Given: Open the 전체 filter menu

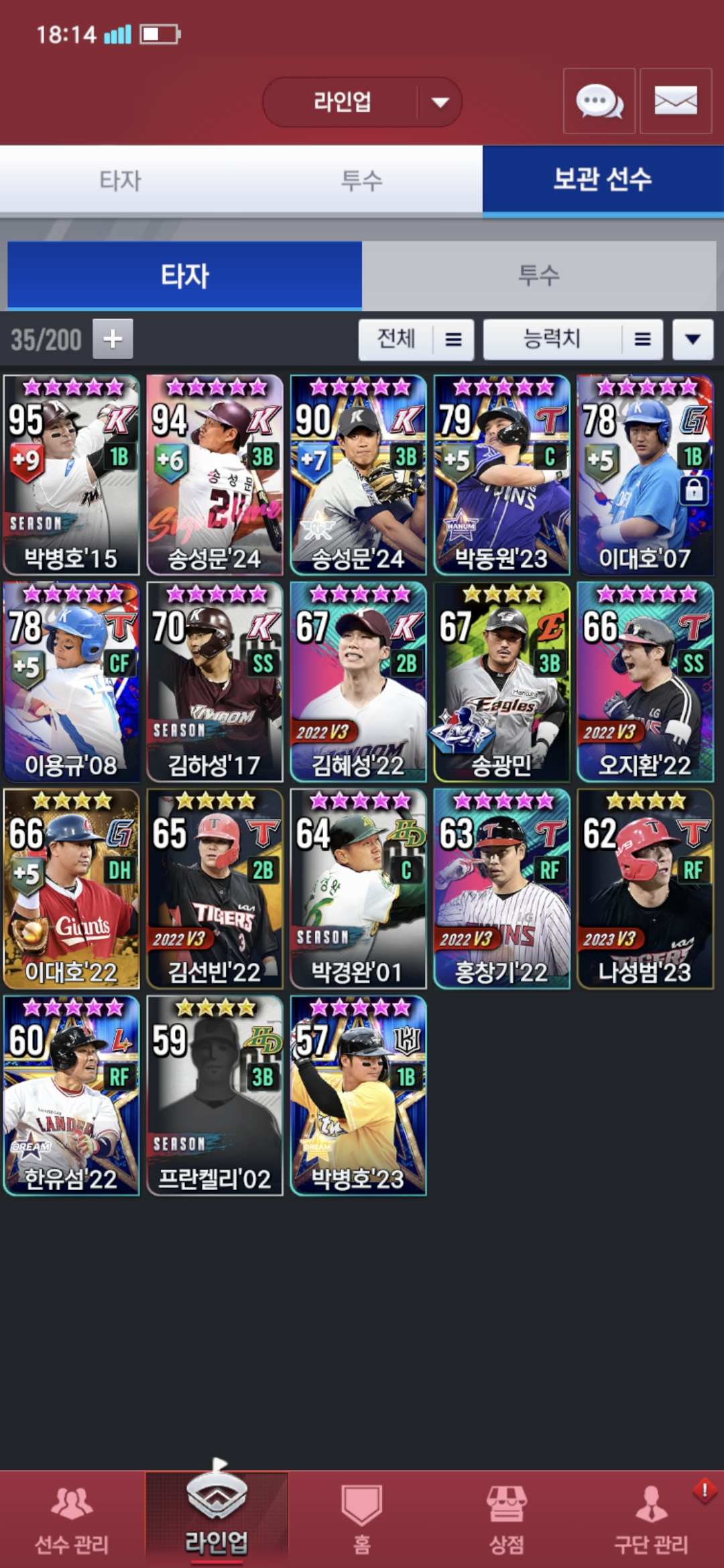Looking at the screenshot, I should [416, 339].
